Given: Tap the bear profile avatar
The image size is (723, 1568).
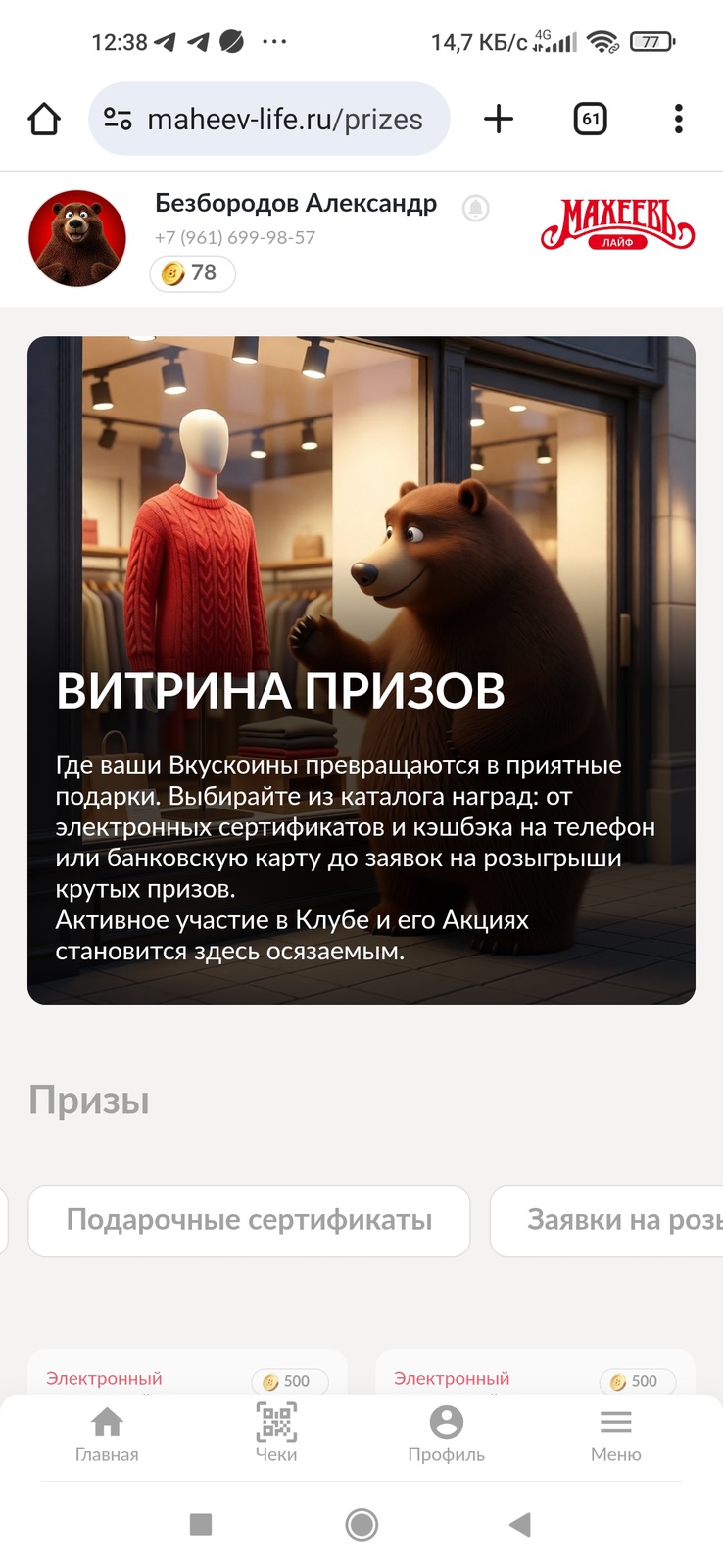Looking at the screenshot, I should pos(78,238).
